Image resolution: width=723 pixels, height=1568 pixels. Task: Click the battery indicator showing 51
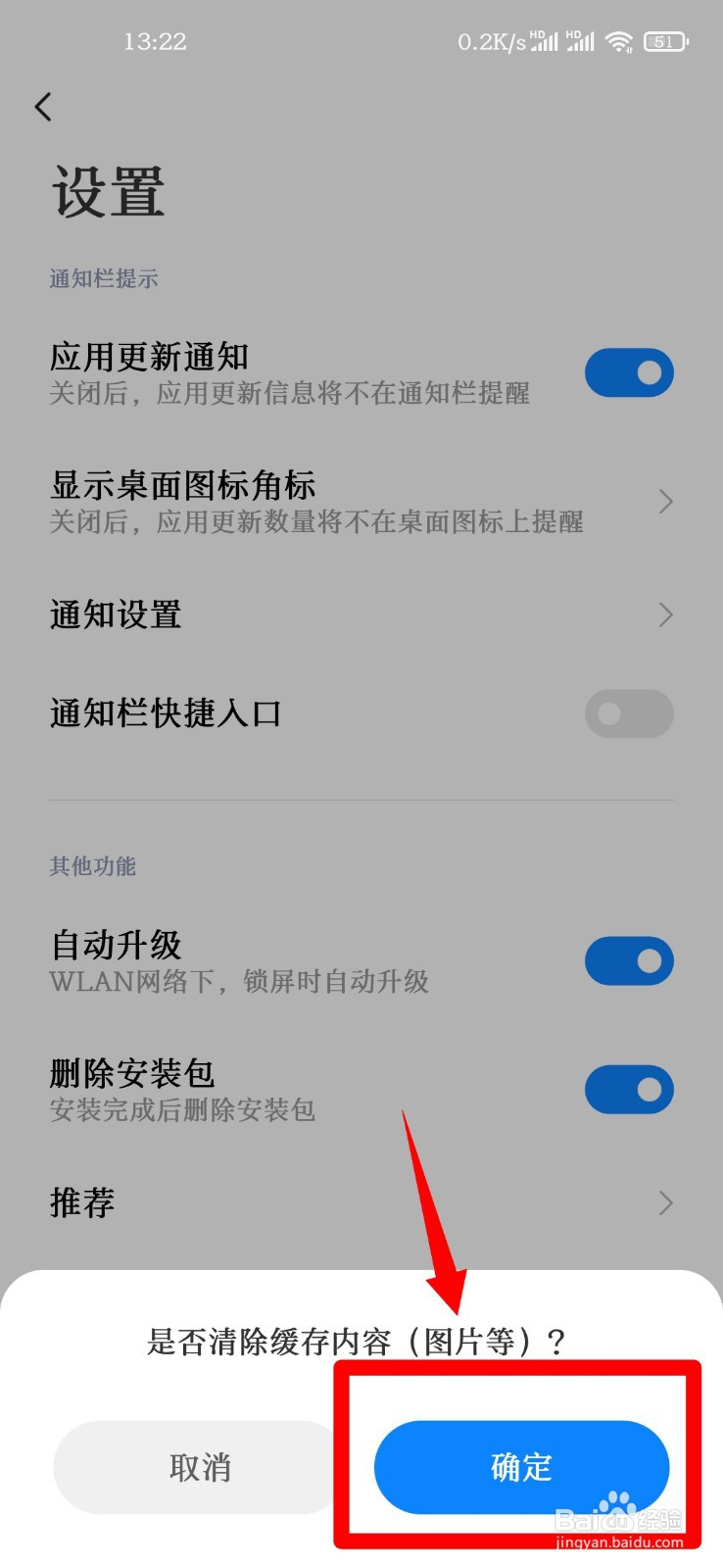[x=664, y=41]
